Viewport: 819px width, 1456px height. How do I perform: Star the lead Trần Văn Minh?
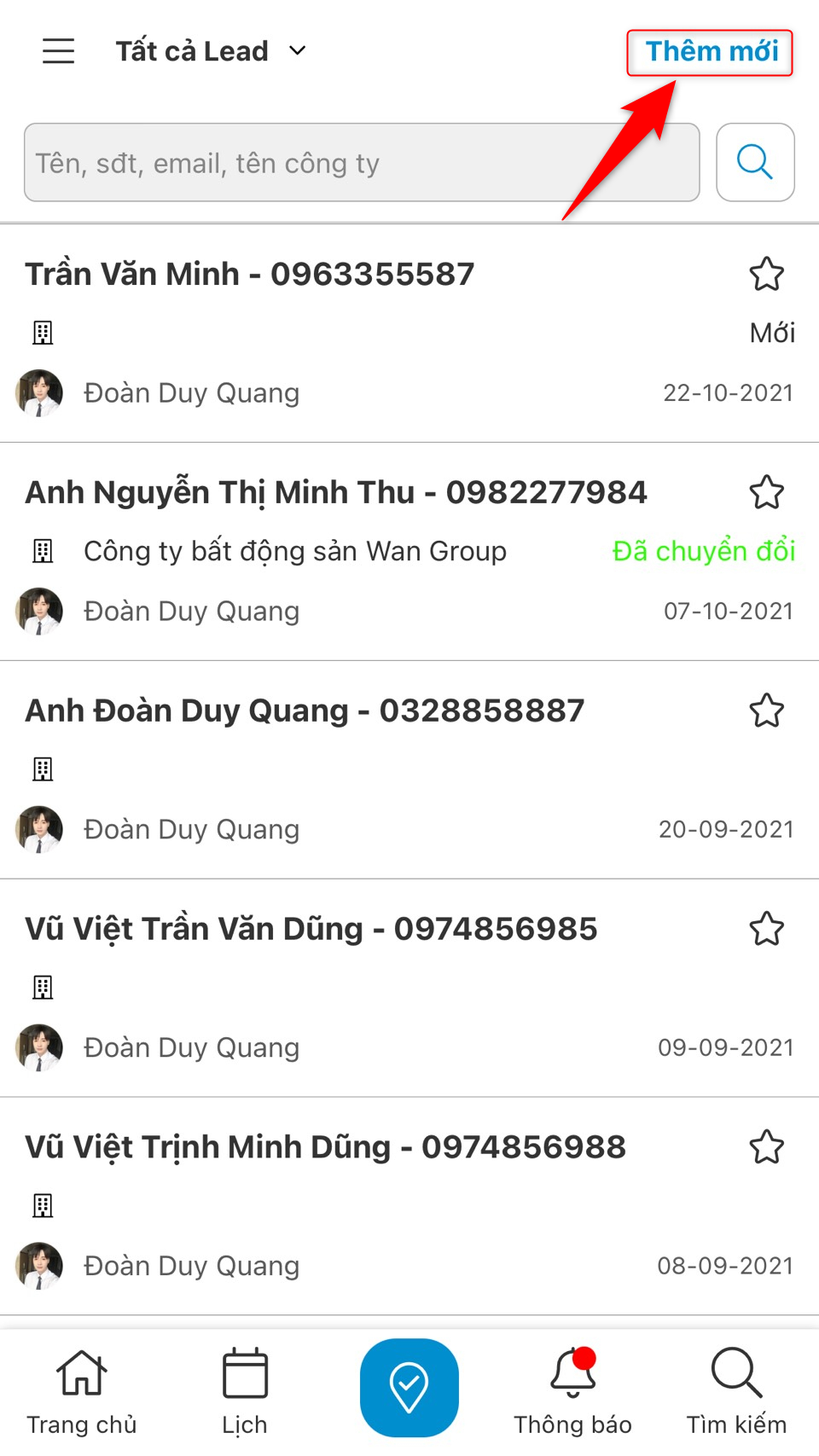click(766, 275)
